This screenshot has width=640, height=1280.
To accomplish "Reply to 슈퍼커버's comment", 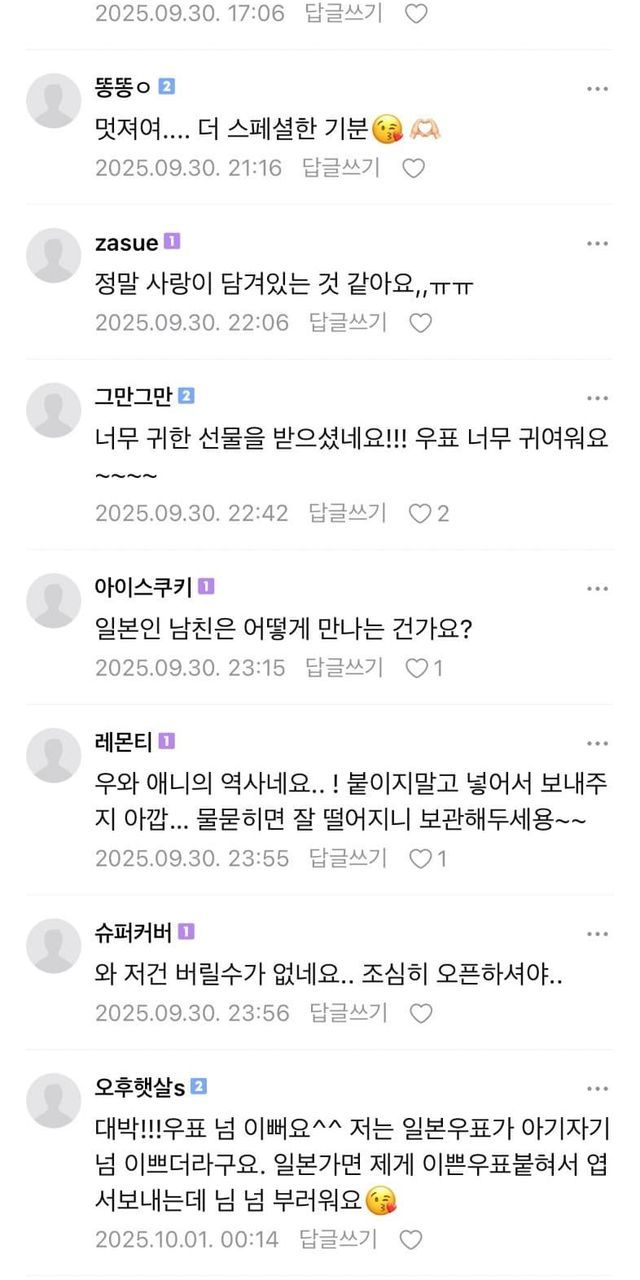I will (x=347, y=1014).
